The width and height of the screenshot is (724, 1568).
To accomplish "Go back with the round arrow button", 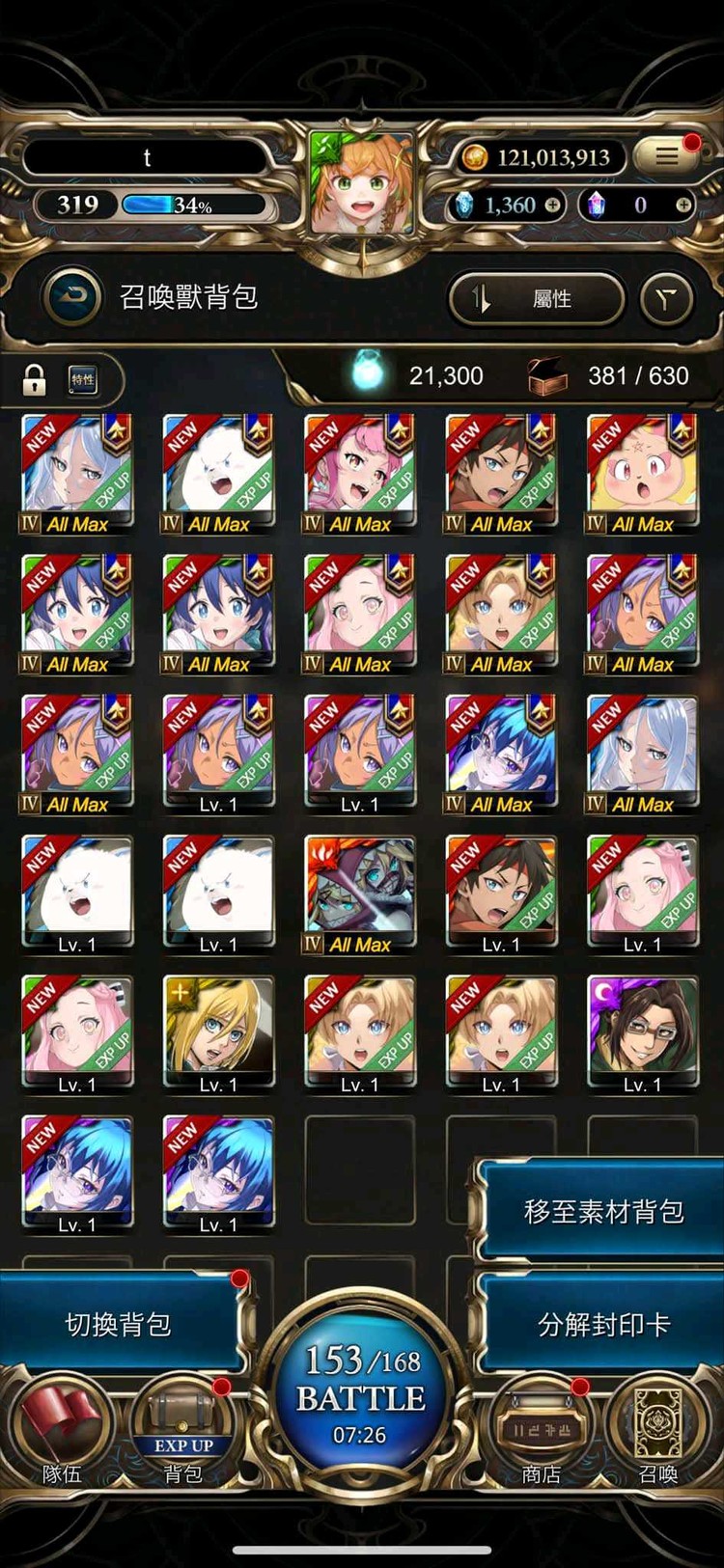I will (x=72, y=296).
